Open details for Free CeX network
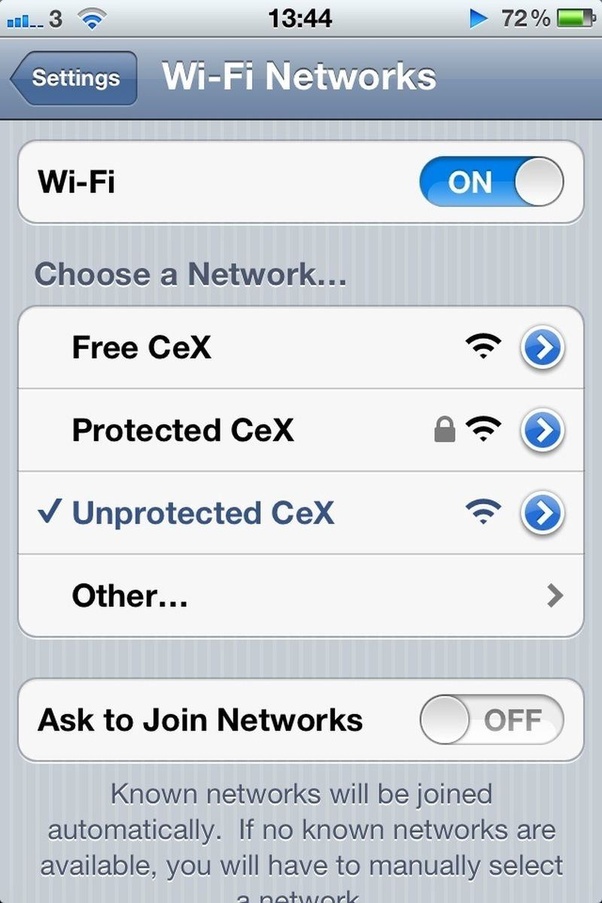Viewport: 602px width, 903px height. click(x=542, y=348)
